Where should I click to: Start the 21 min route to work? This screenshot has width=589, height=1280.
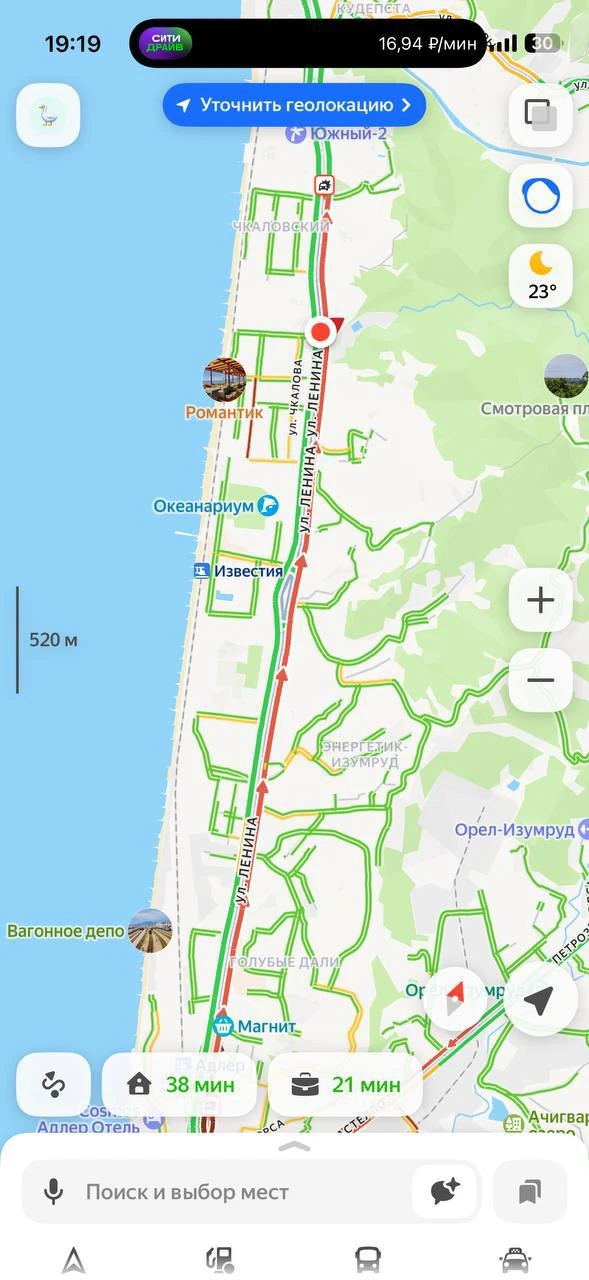[x=346, y=1084]
